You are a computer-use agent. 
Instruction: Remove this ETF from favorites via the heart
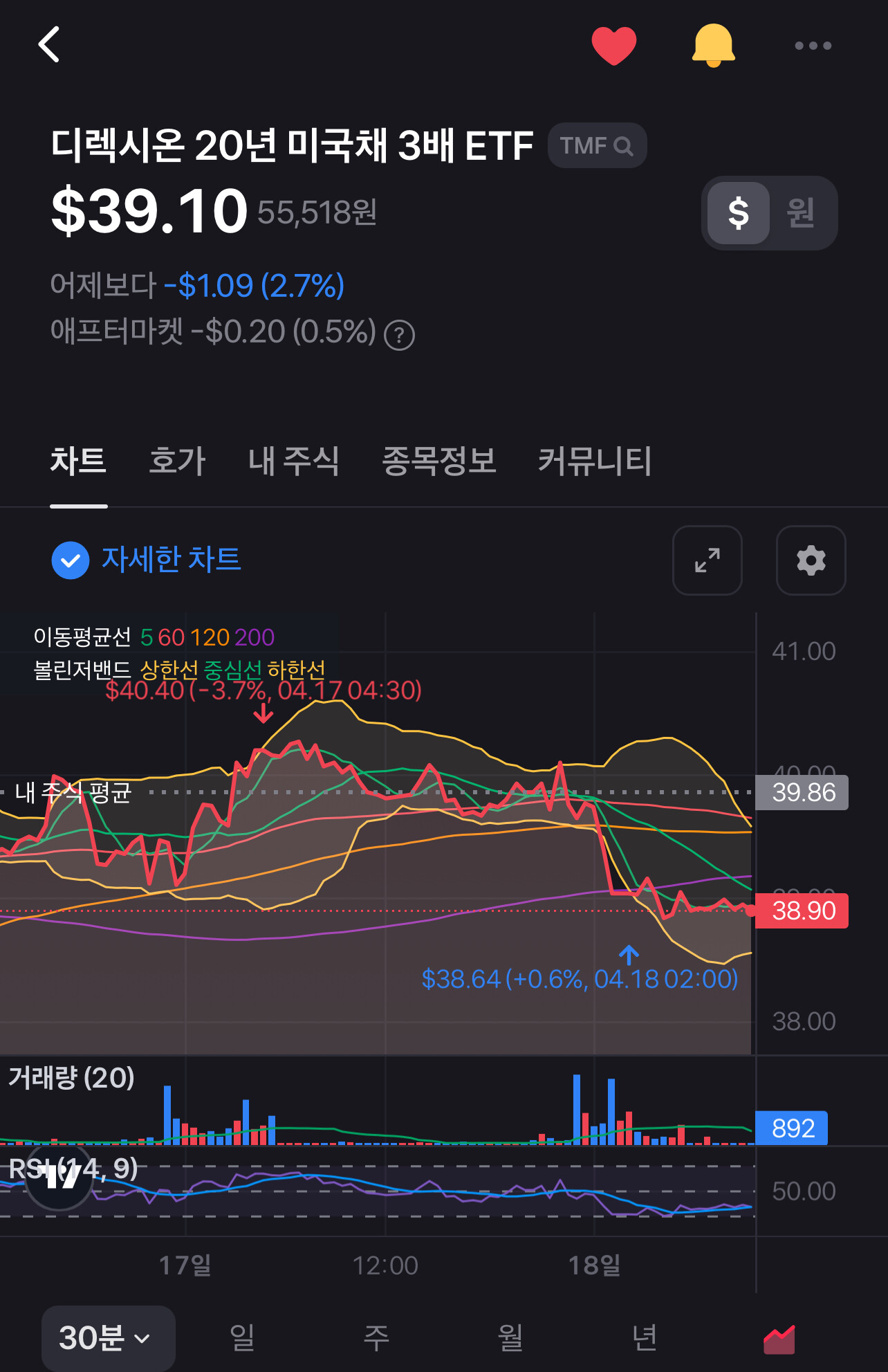click(613, 46)
